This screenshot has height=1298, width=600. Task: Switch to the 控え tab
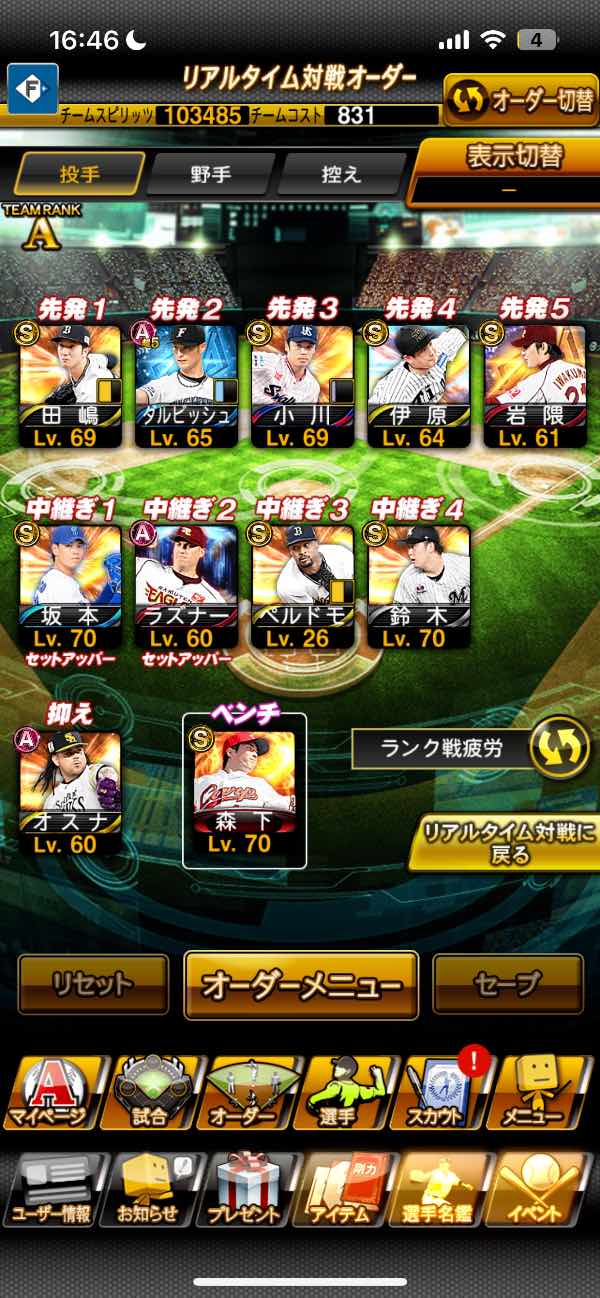coord(340,175)
